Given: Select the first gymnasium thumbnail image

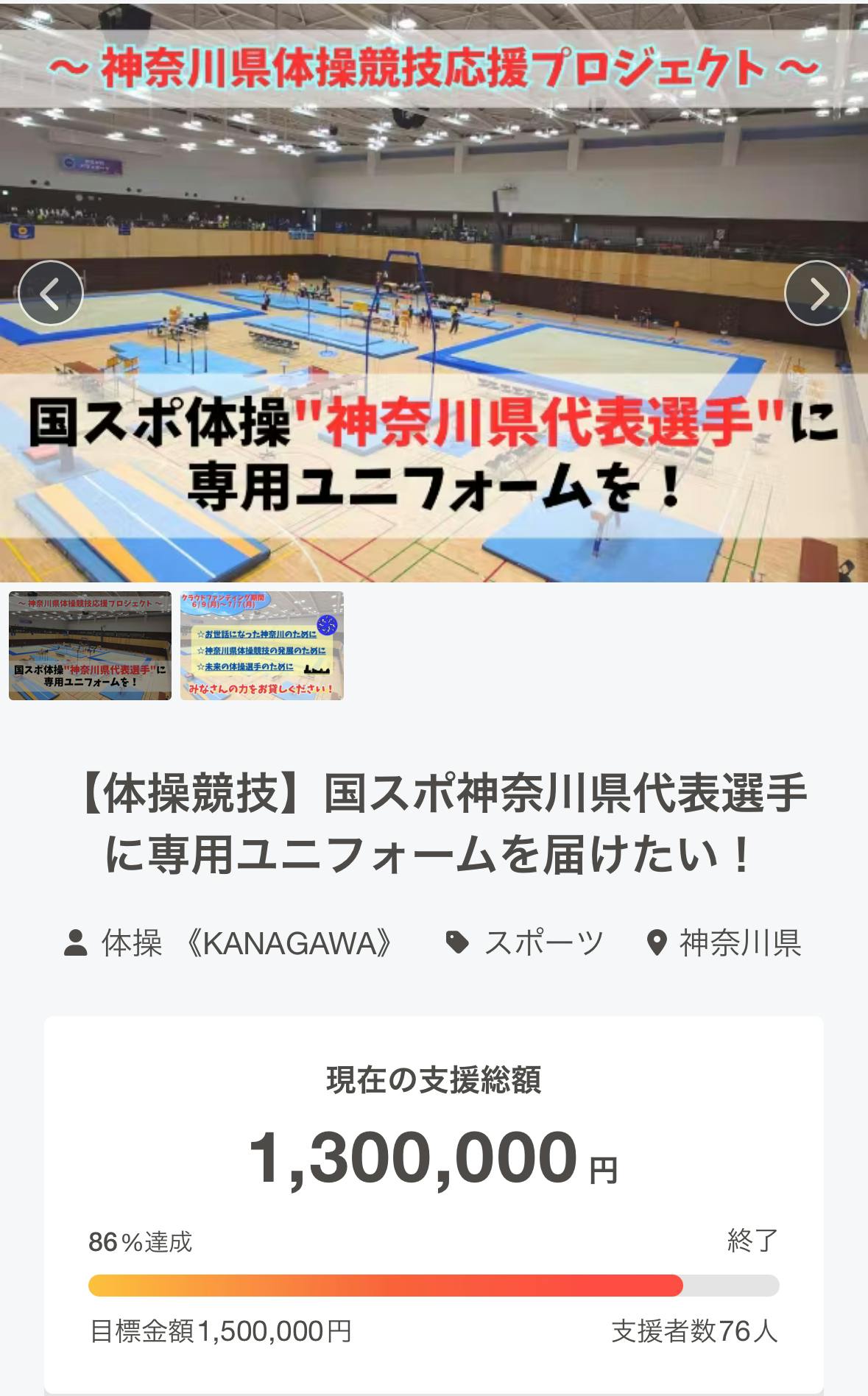Looking at the screenshot, I should (x=90, y=645).
